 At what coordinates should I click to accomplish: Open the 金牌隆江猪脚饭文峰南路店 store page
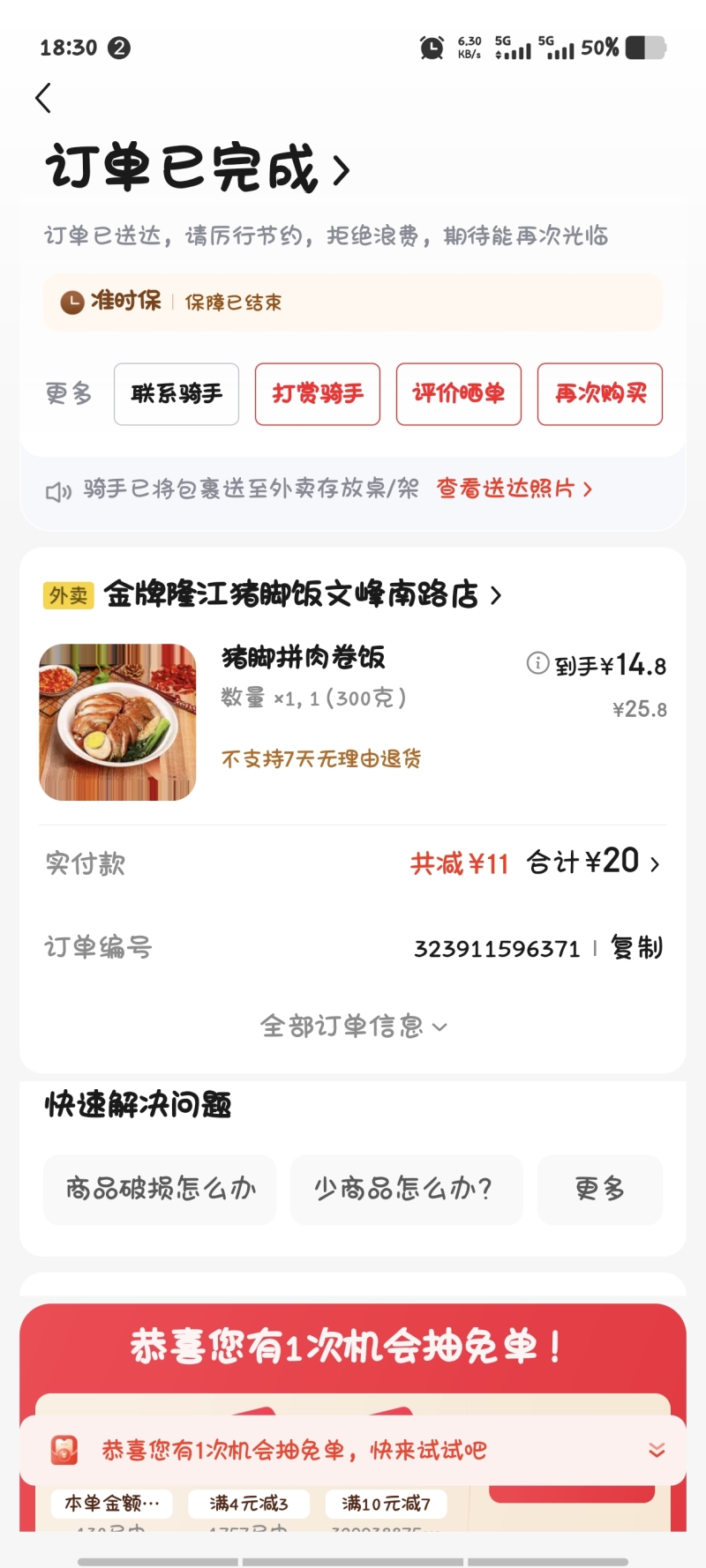(x=302, y=595)
